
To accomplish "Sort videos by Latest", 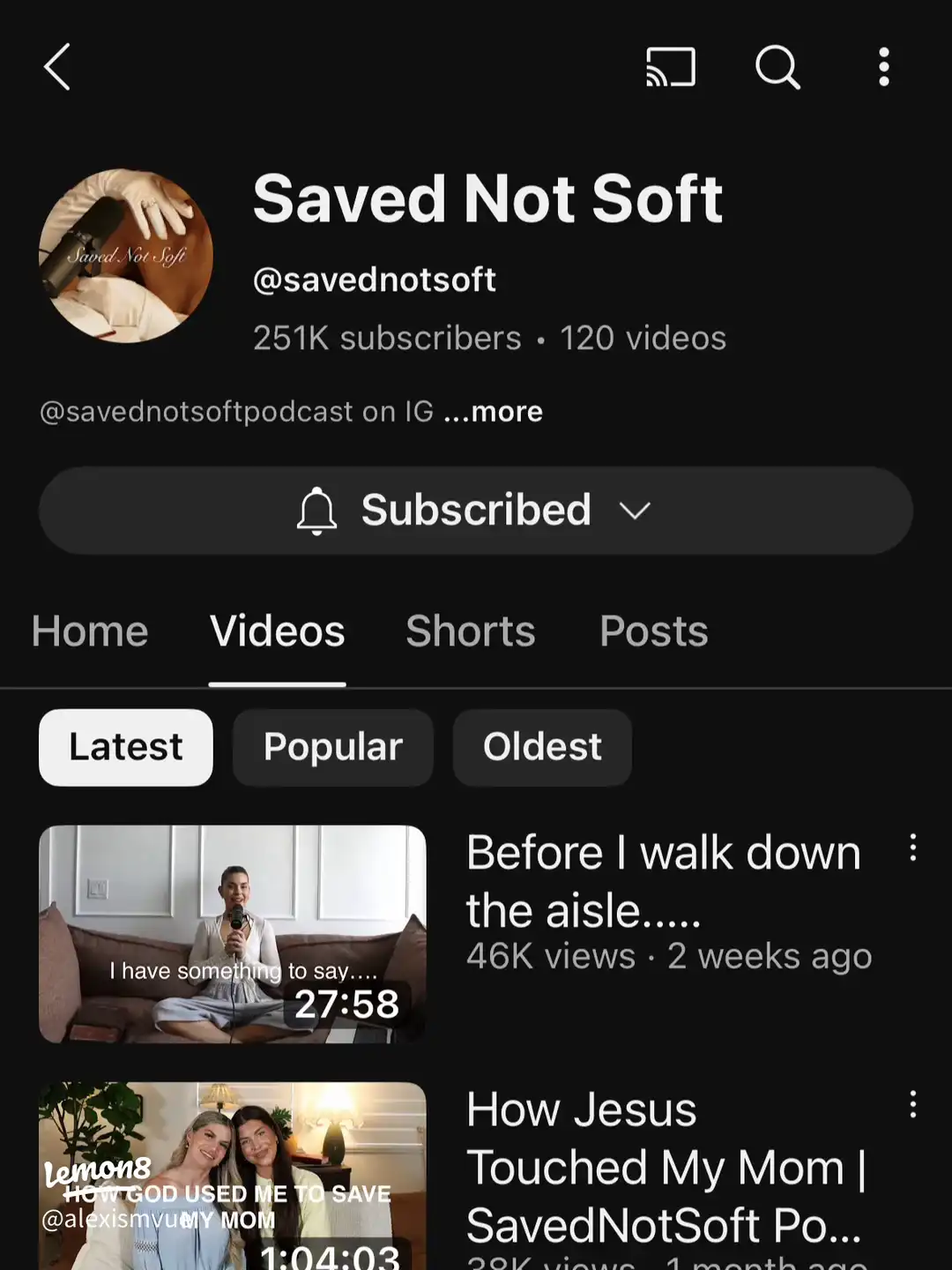I will coord(126,747).
